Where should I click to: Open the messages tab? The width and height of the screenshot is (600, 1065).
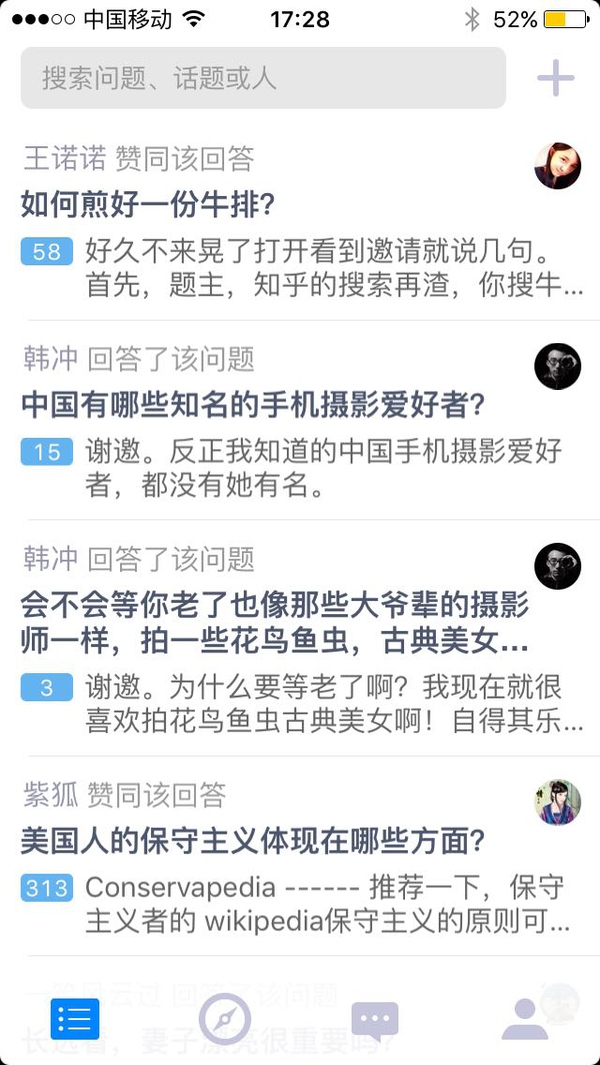374,1019
